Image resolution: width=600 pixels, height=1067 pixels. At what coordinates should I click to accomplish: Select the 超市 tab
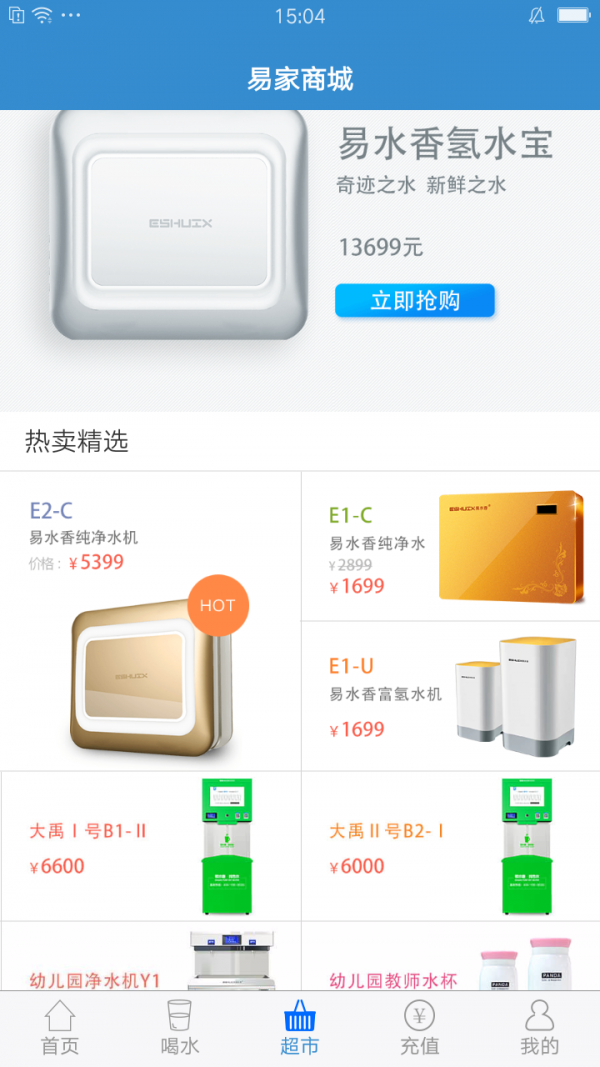coord(300,1028)
